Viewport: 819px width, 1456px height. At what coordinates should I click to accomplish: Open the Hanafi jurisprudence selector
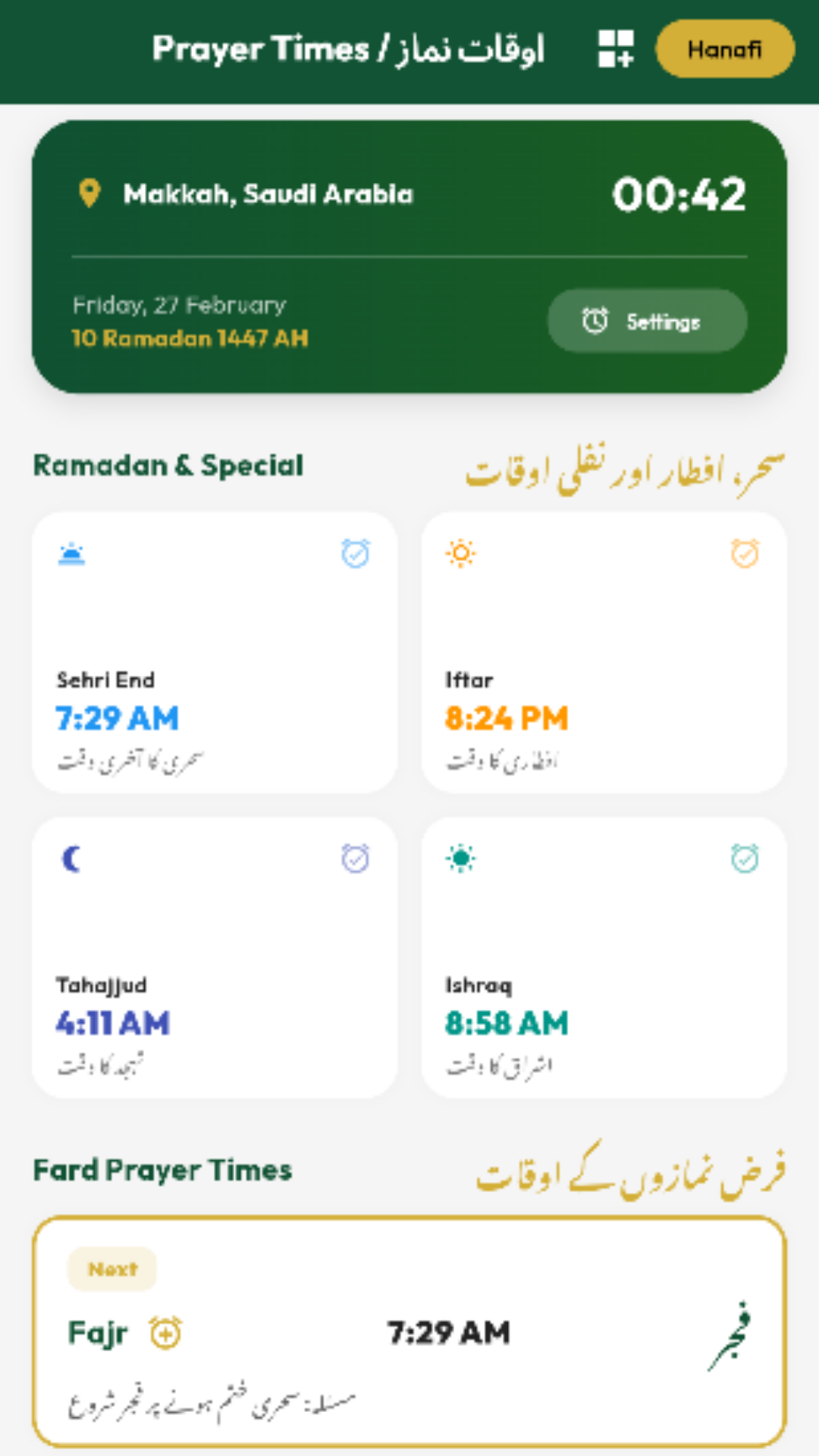tap(723, 49)
